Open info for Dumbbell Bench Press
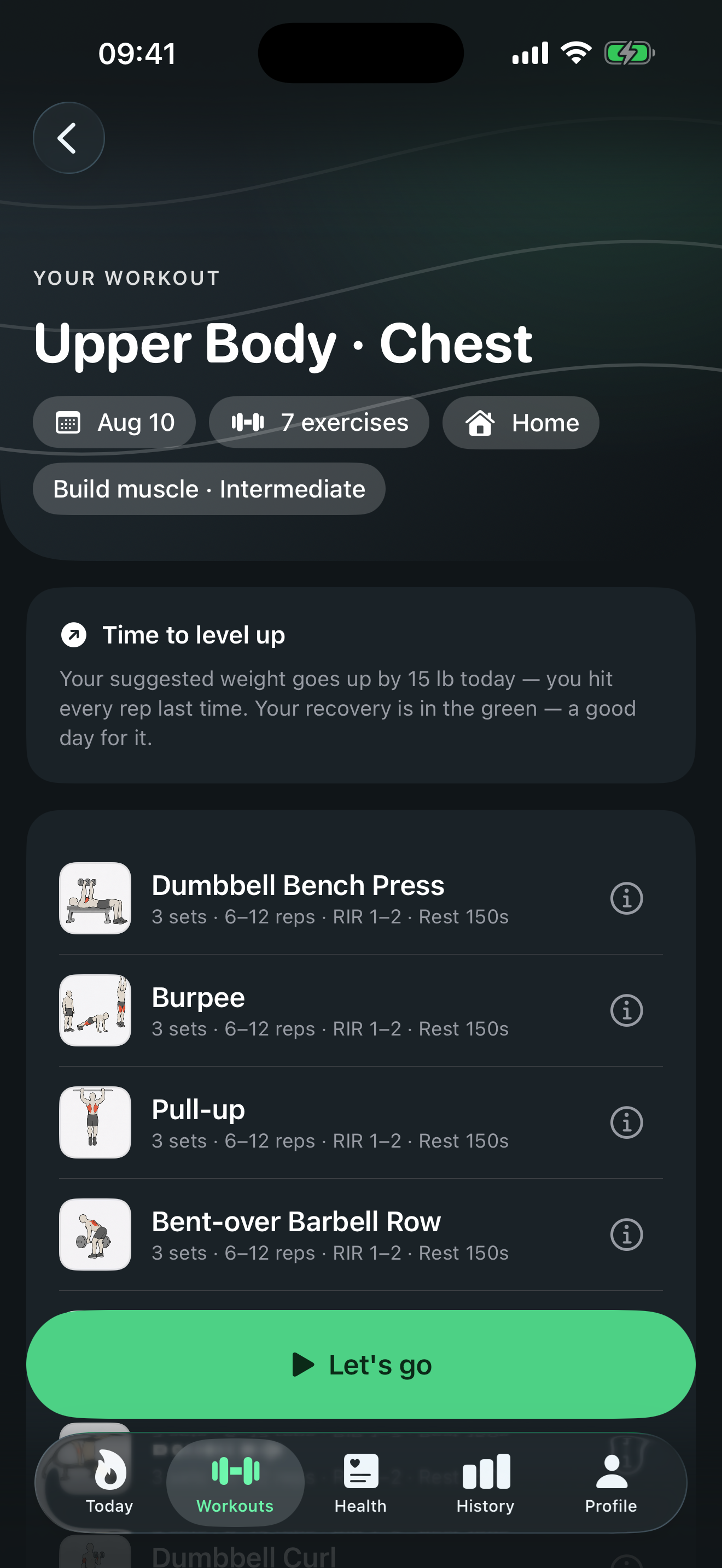Image resolution: width=722 pixels, height=1568 pixels. pyautogui.click(x=626, y=898)
